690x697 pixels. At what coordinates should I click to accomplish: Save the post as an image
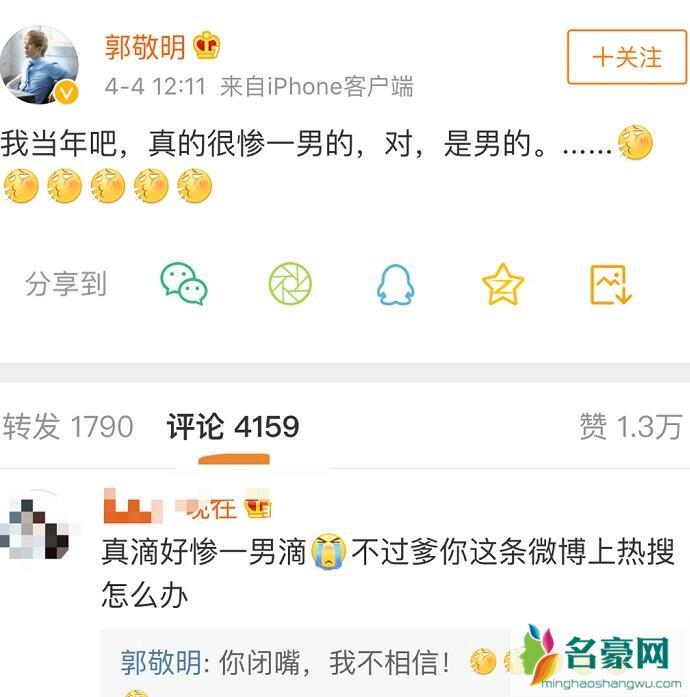[x=610, y=285]
